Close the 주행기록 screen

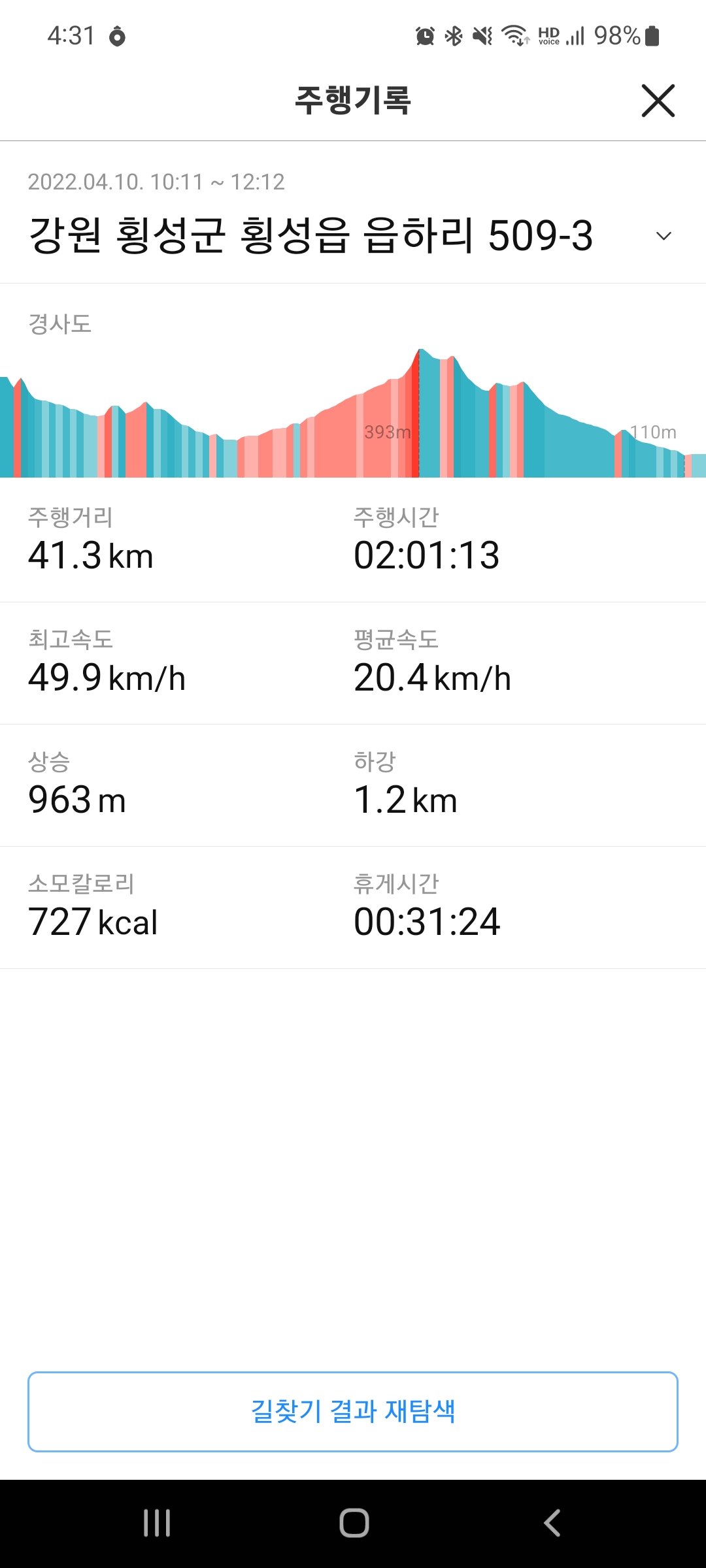pos(658,101)
